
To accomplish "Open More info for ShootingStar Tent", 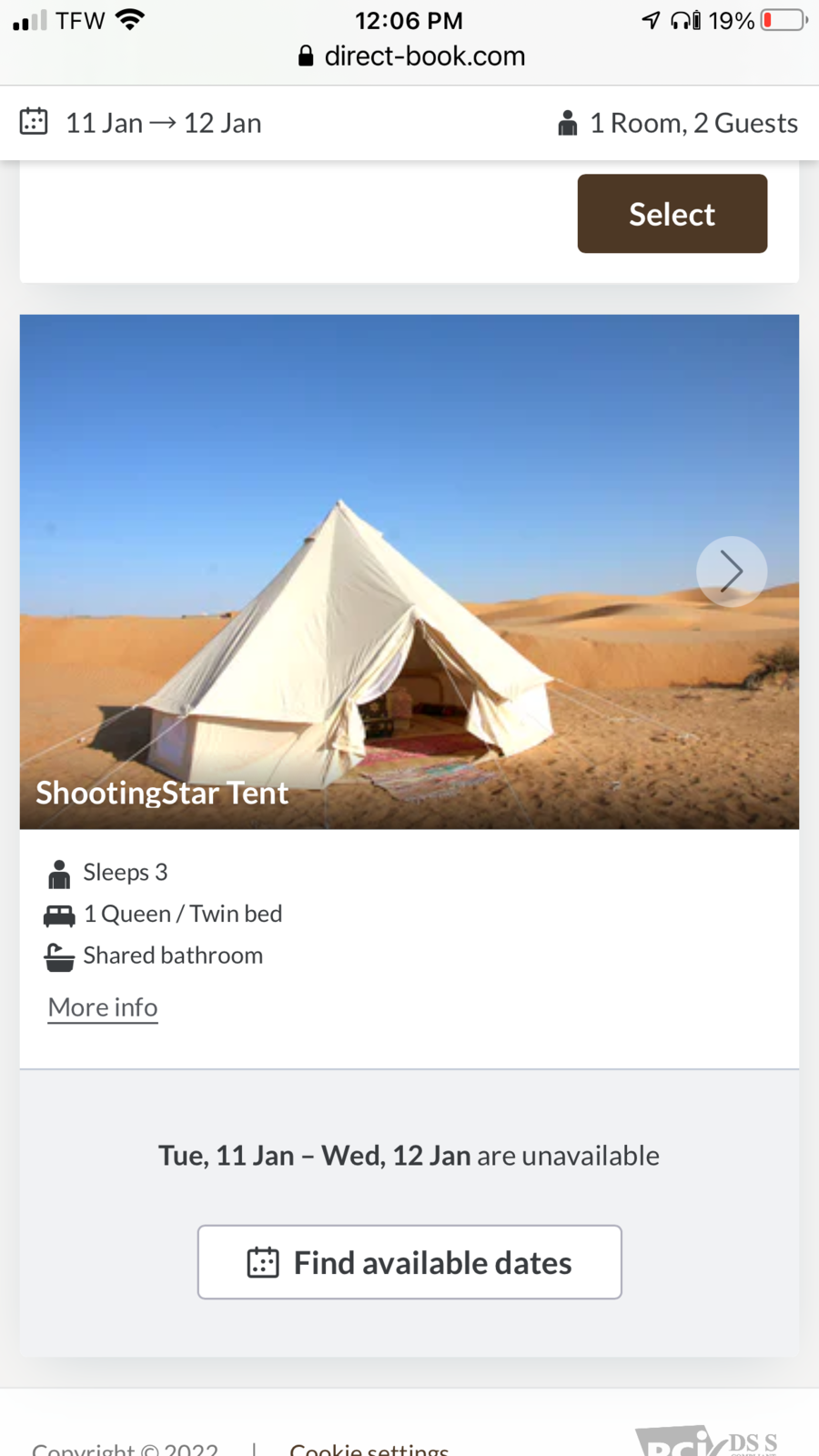I will (x=103, y=1007).
